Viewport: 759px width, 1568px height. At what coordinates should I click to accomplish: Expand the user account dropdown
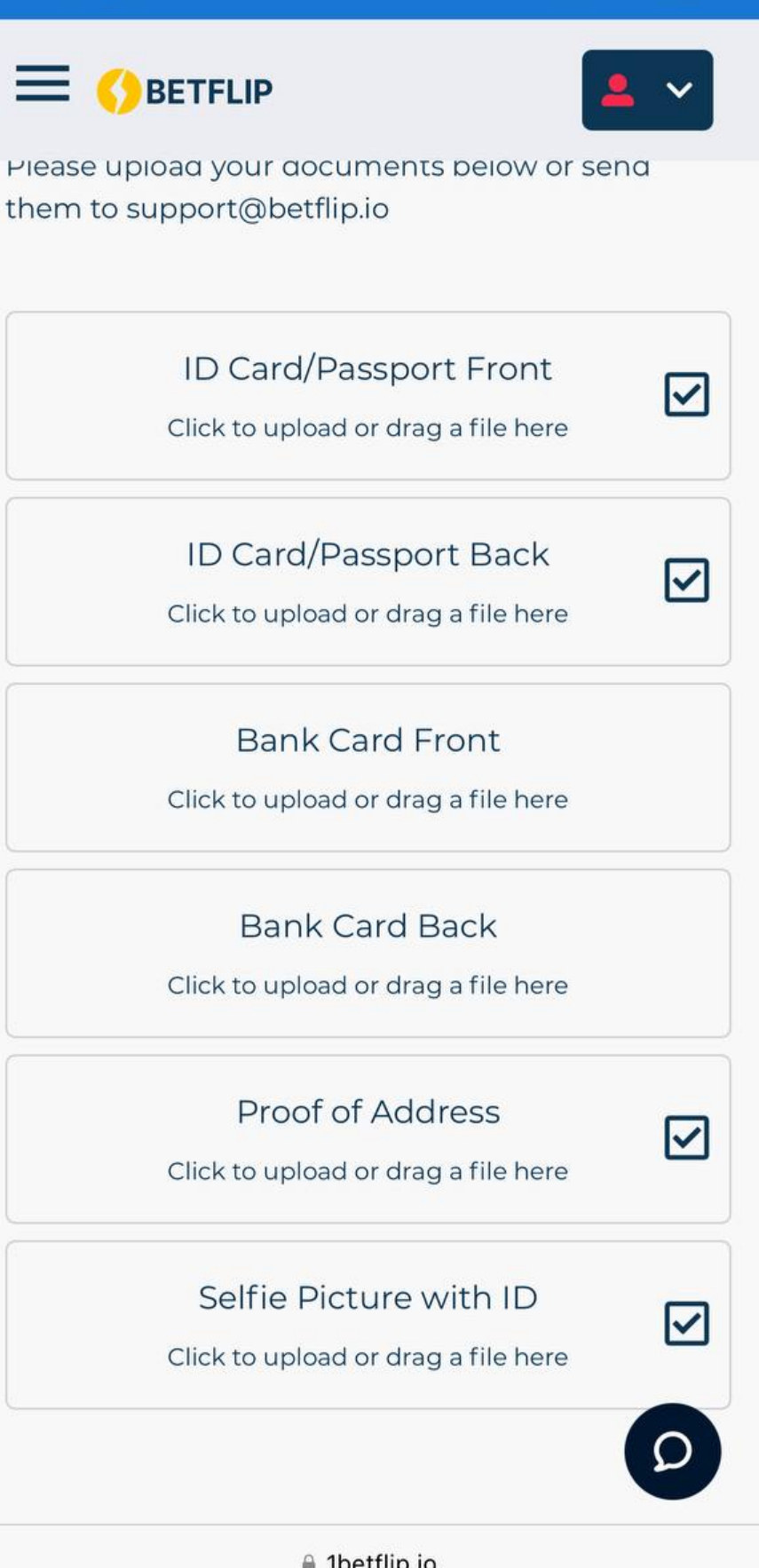tap(647, 90)
